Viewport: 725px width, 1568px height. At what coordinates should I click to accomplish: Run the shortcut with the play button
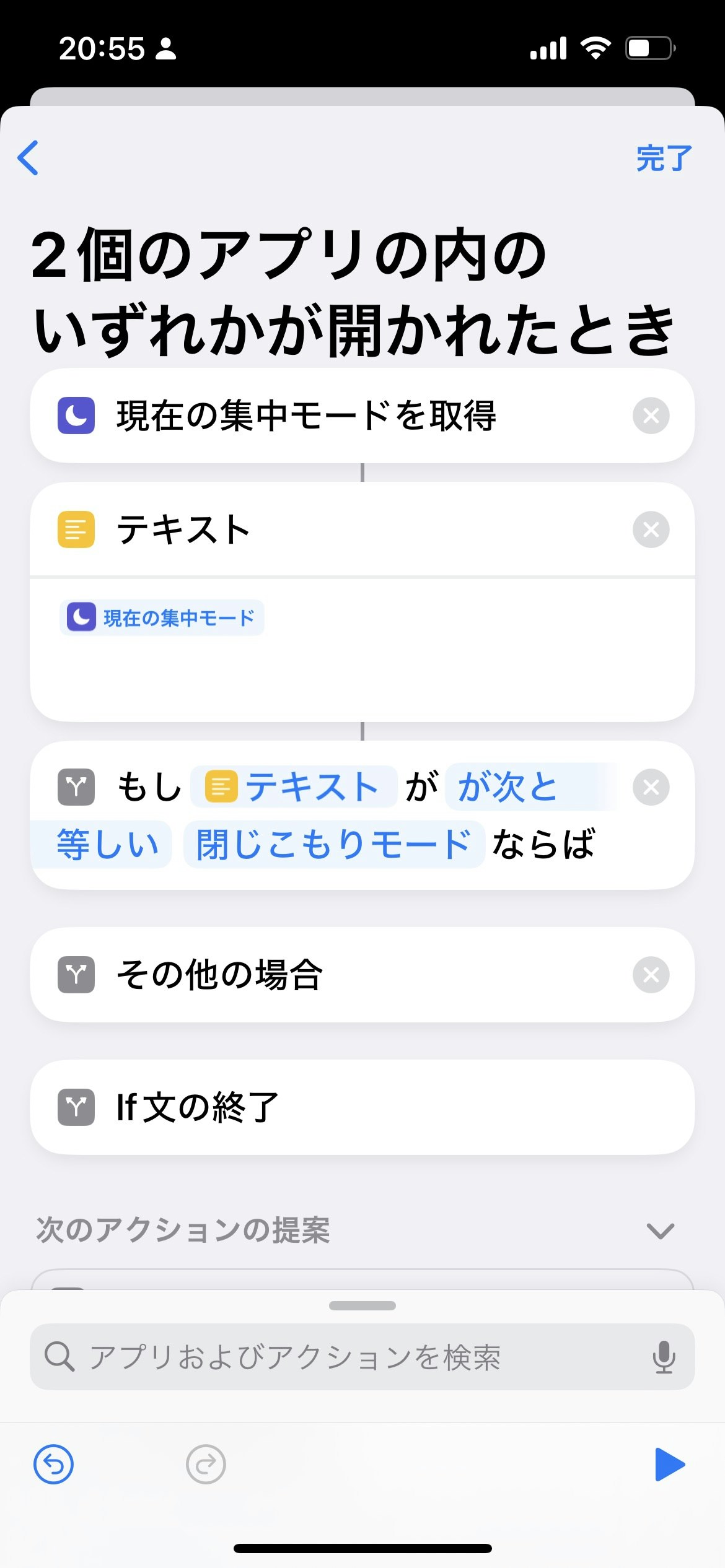pyautogui.click(x=669, y=1465)
